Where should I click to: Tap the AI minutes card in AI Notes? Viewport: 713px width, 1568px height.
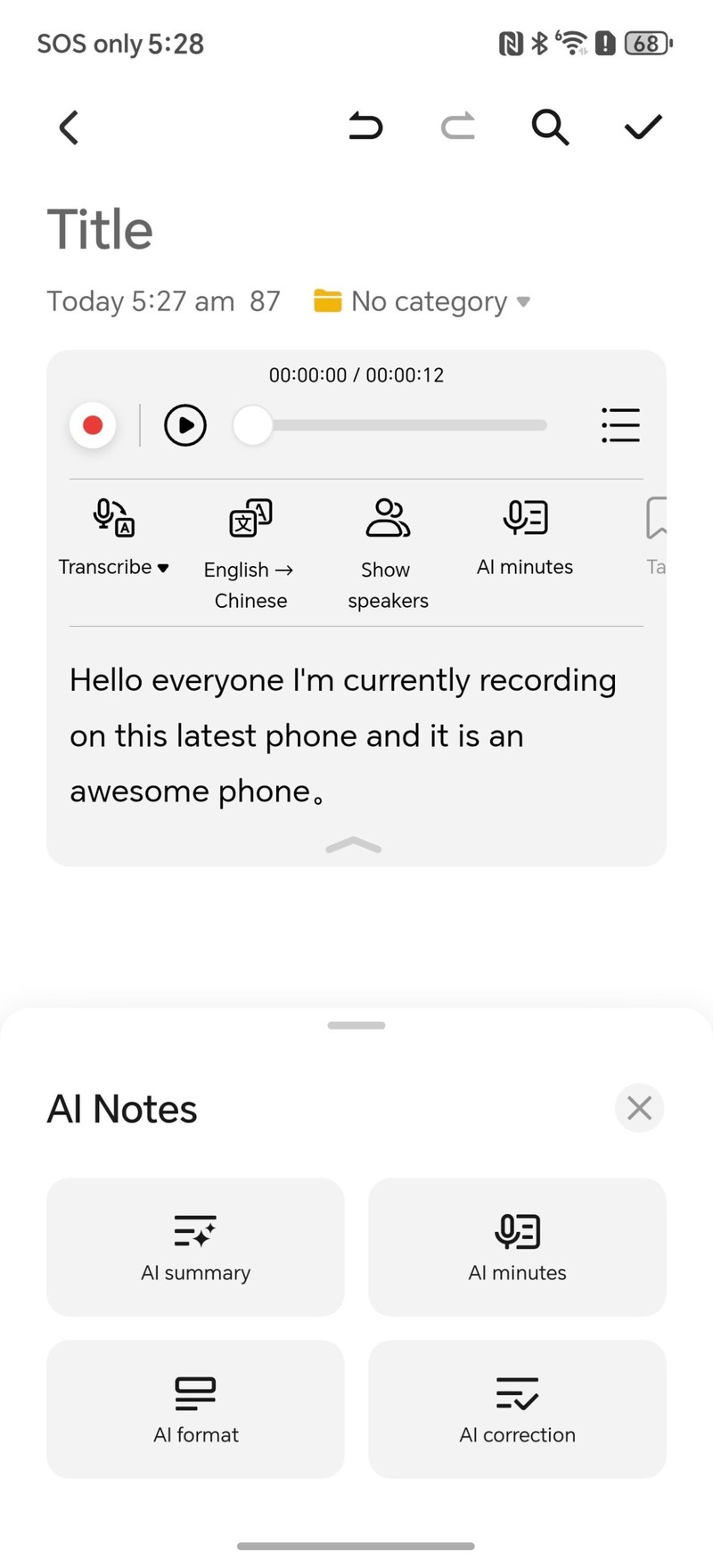(x=517, y=1246)
